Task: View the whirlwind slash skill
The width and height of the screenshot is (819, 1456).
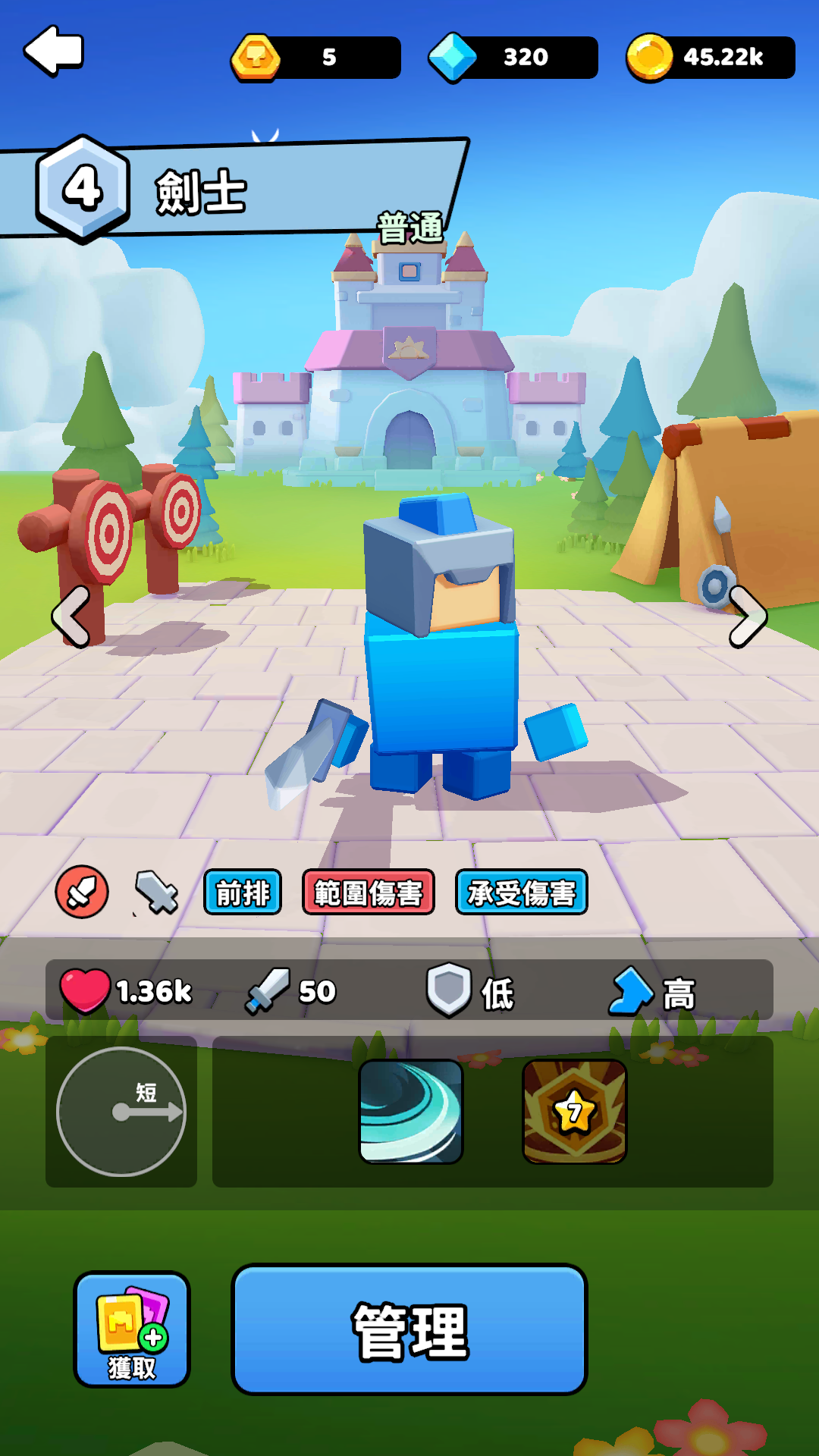Action: click(411, 1112)
